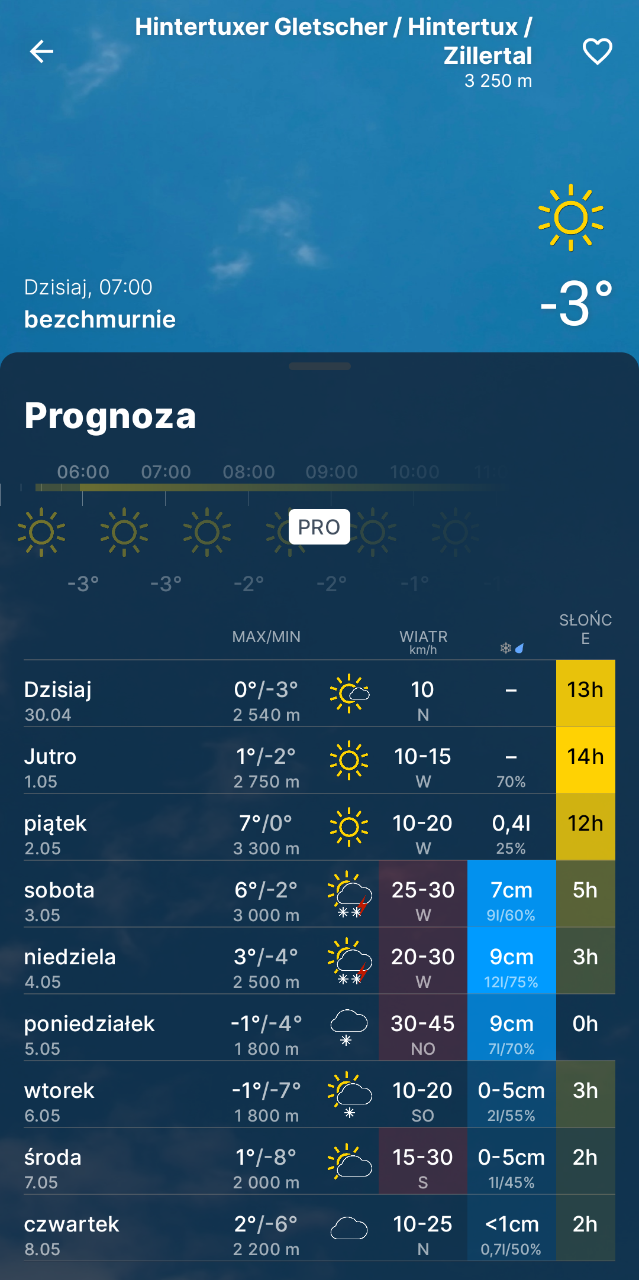Viewport: 639px width, 1280px height.
Task: Open the środa 7.05 forecast row
Action: click(x=319, y=1162)
